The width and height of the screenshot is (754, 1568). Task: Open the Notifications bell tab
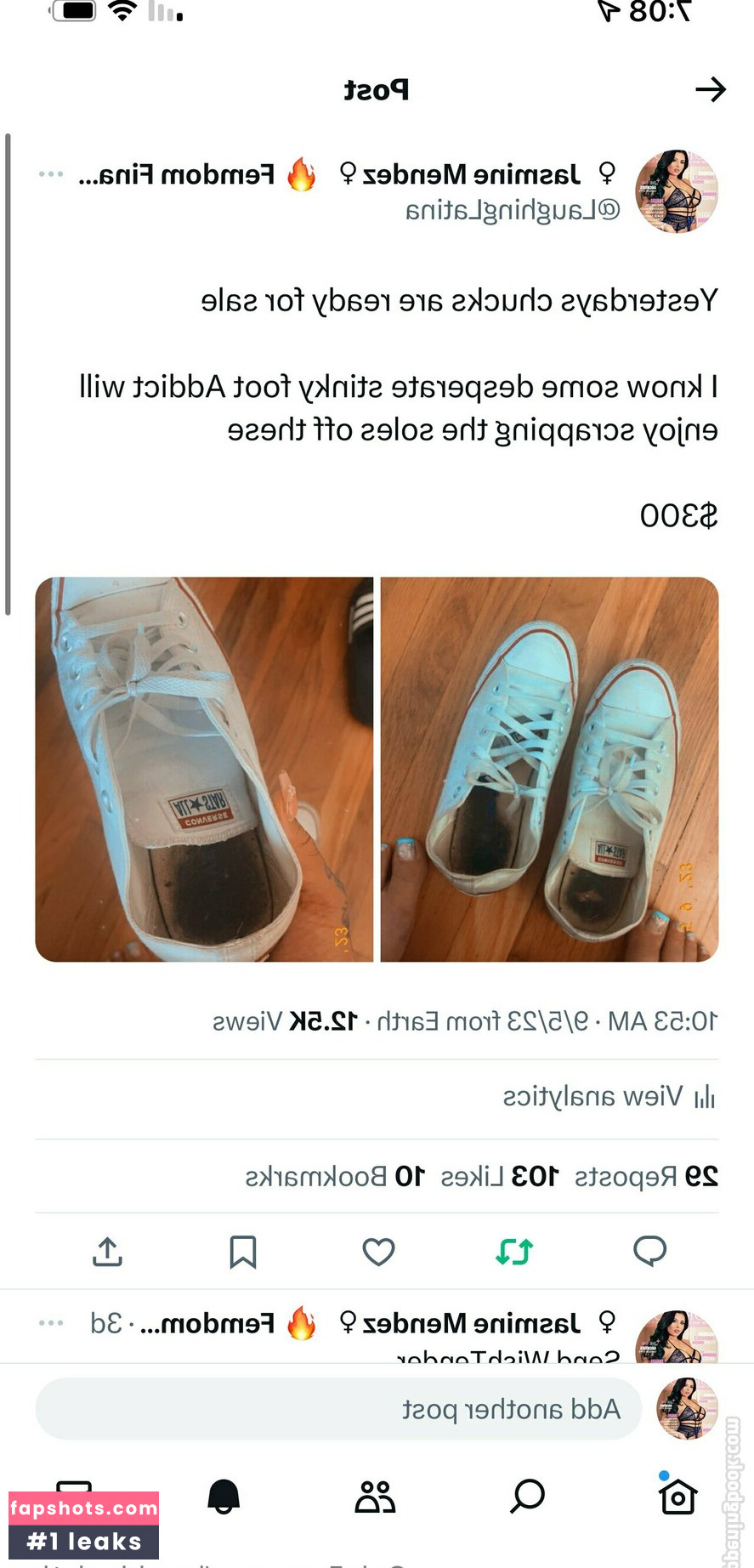click(224, 1496)
